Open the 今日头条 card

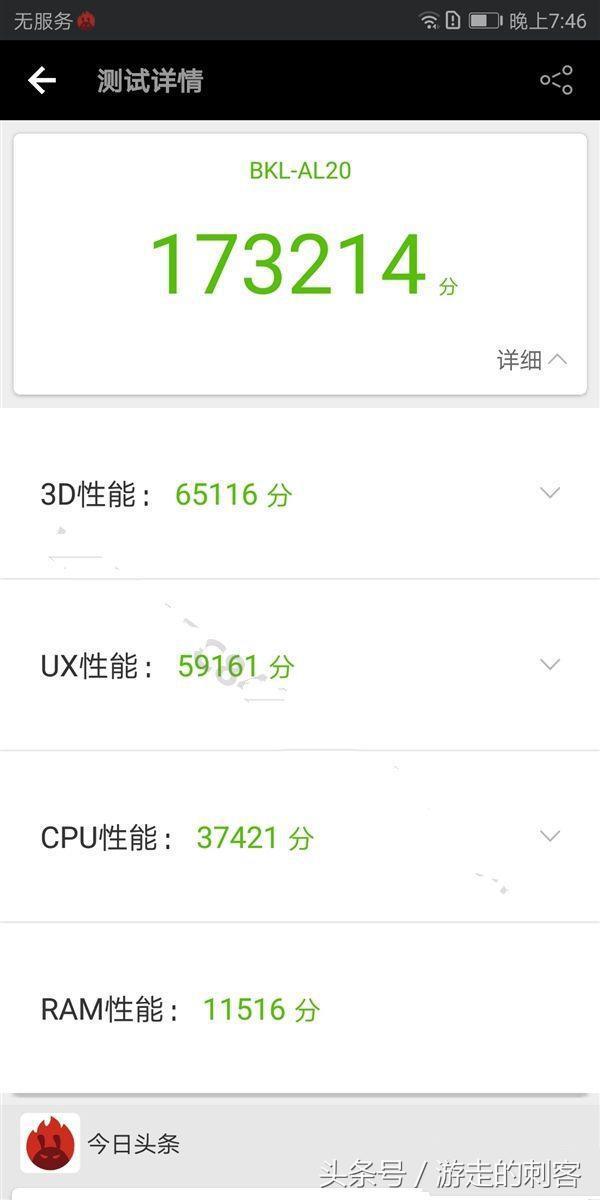133,1143
